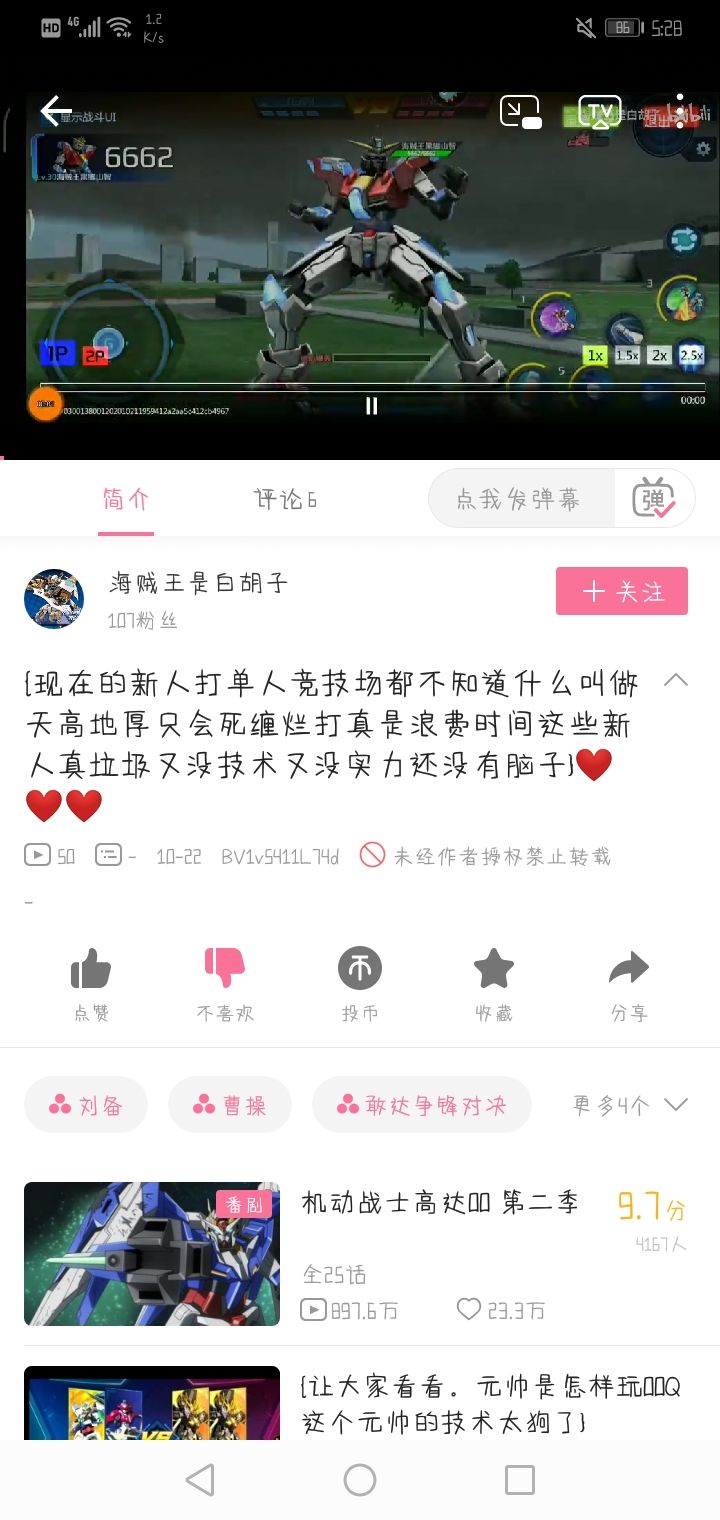
Task: Select the 刘备 tag chip
Action: click(86, 1105)
